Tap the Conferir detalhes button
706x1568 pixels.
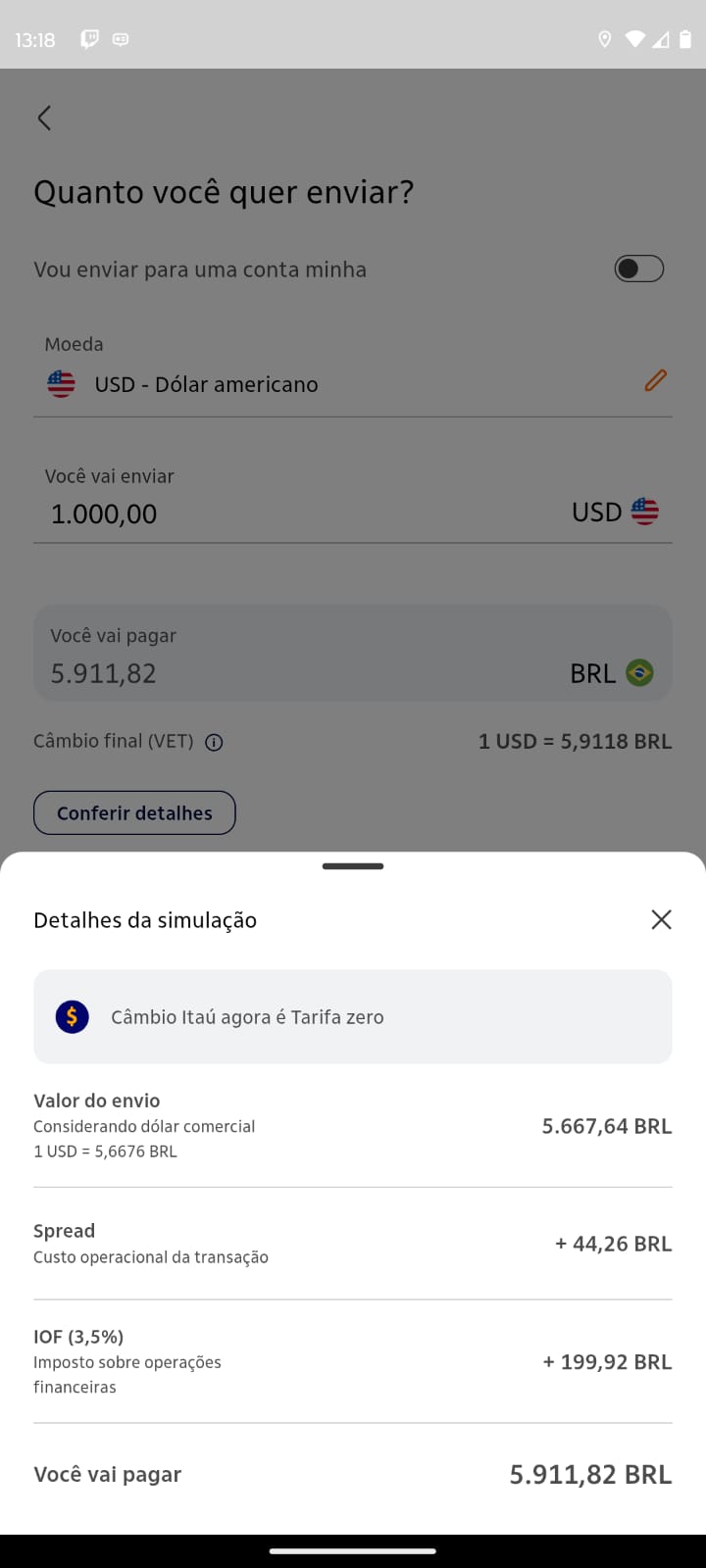pyautogui.click(x=134, y=812)
